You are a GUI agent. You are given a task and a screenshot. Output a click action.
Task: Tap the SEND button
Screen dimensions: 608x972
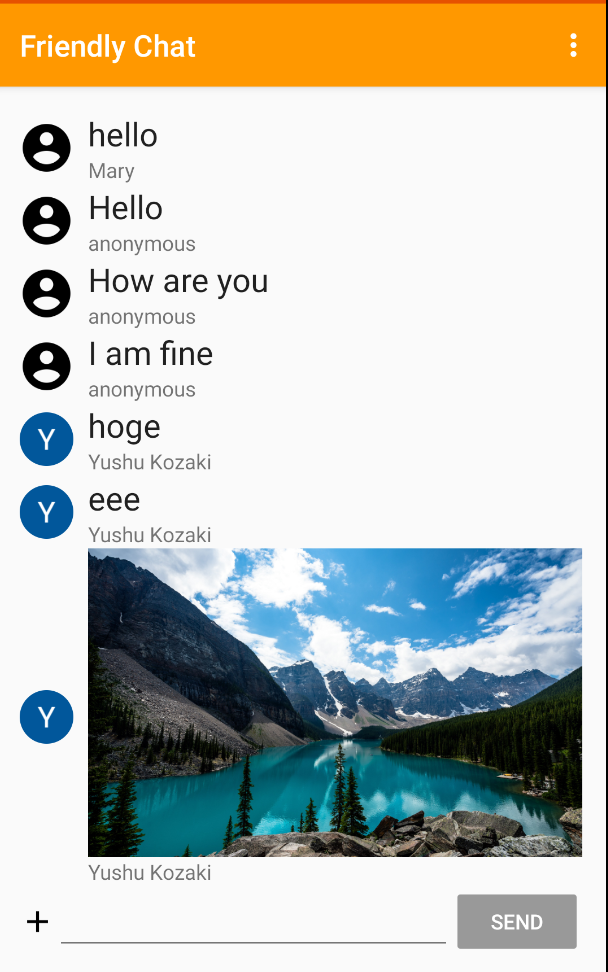click(516, 922)
